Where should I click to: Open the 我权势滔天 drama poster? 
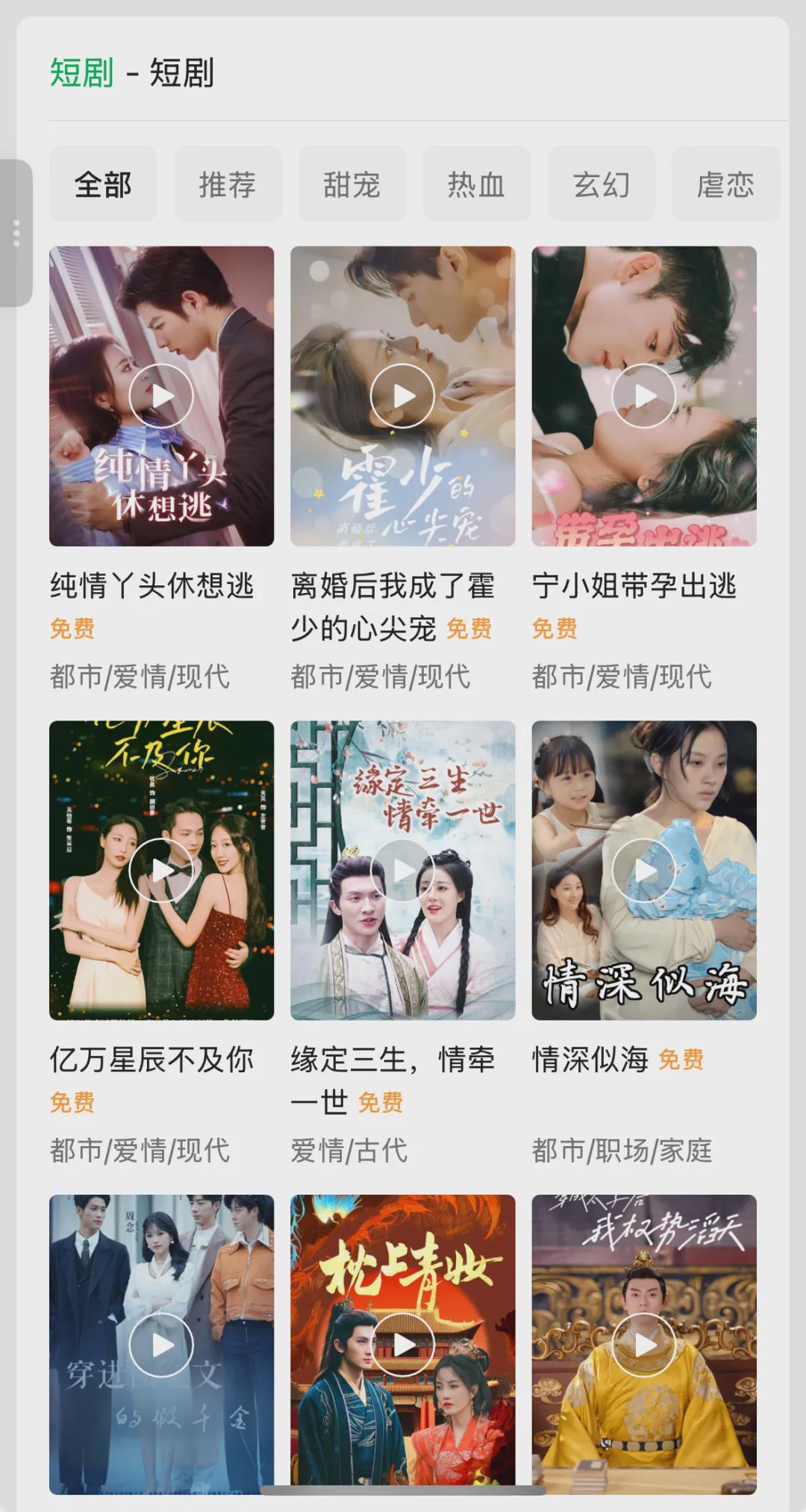[x=643, y=1344]
